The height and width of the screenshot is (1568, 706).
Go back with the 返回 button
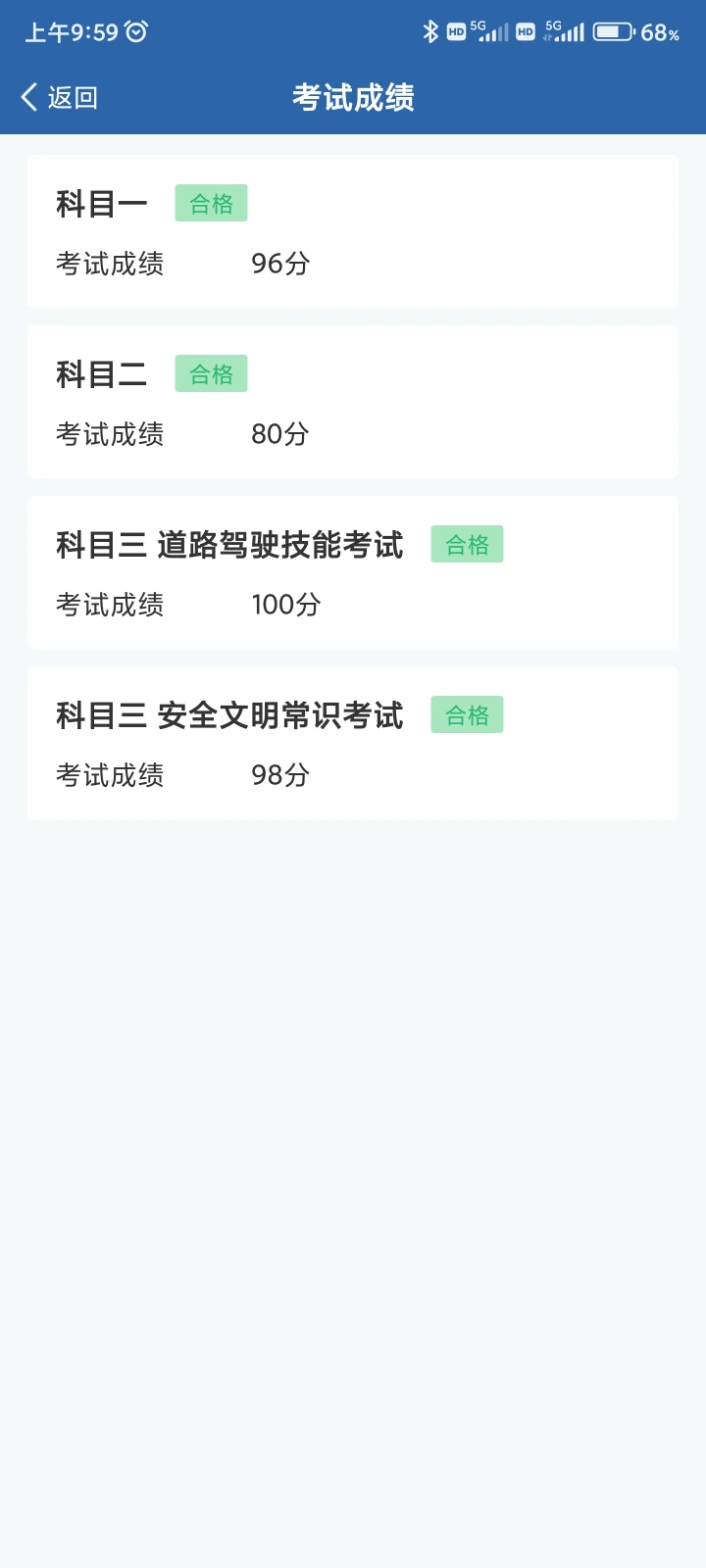(x=59, y=97)
